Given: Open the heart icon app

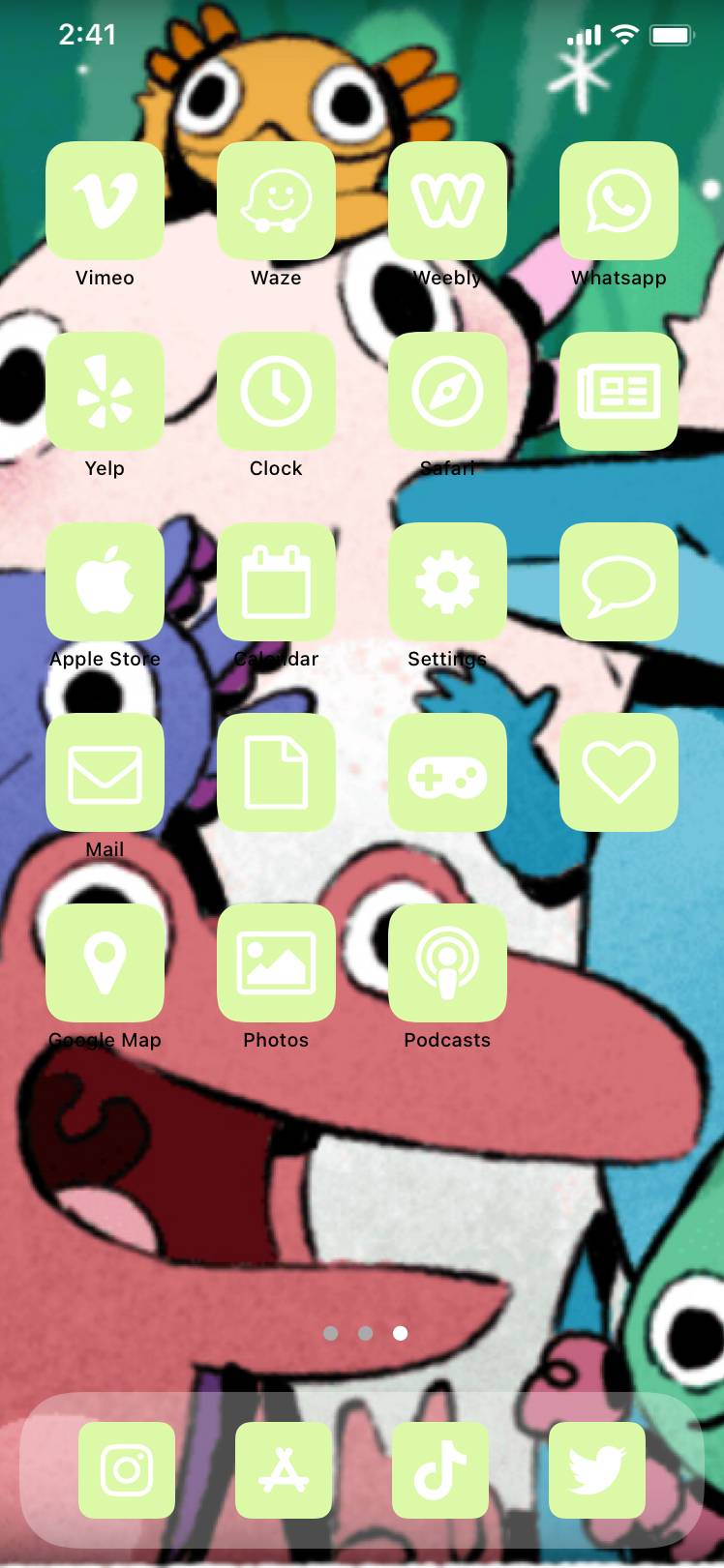Looking at the screenshot, I should click(x=618, y=772).
